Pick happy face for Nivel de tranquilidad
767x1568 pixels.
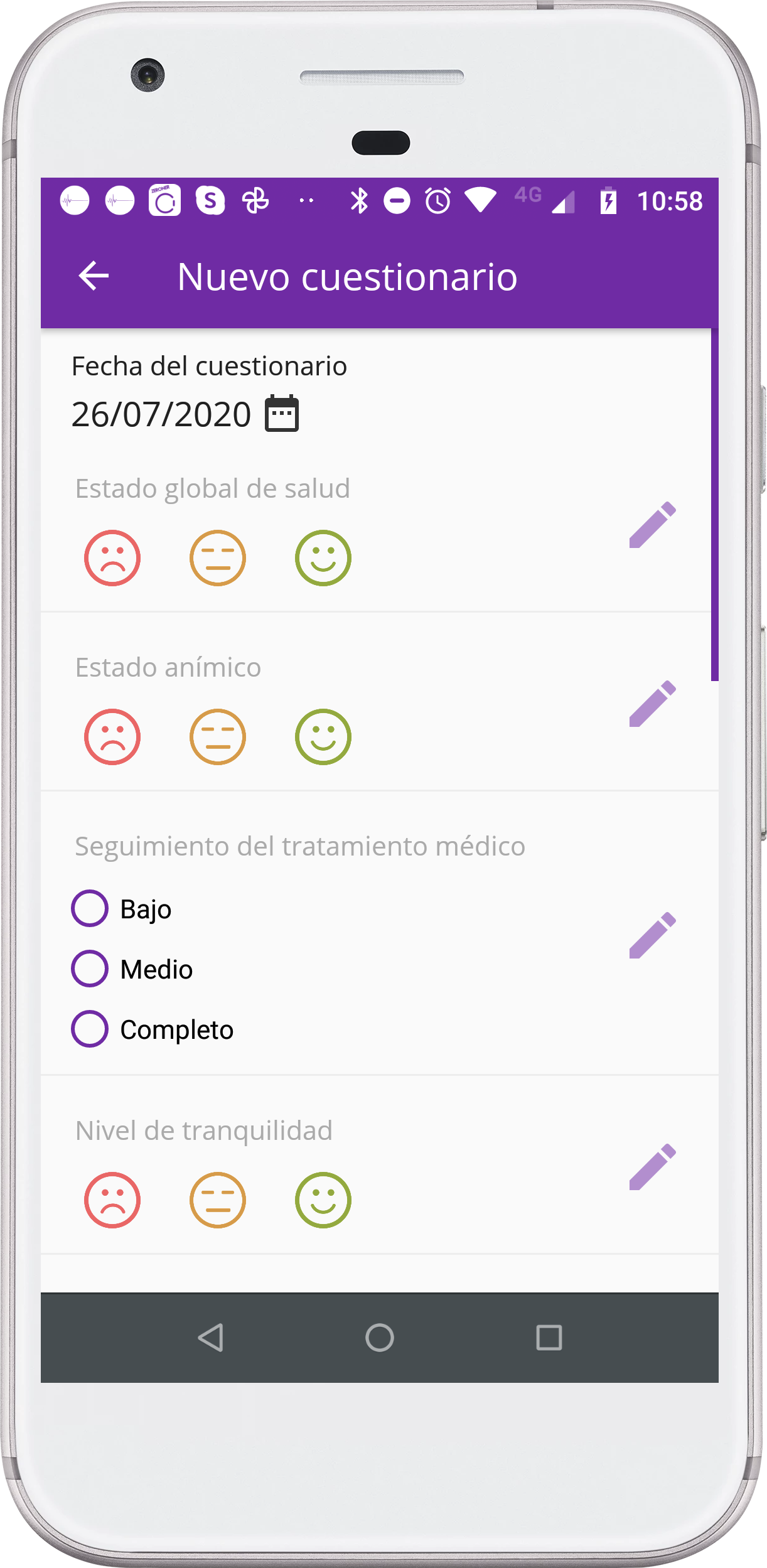323,1200
